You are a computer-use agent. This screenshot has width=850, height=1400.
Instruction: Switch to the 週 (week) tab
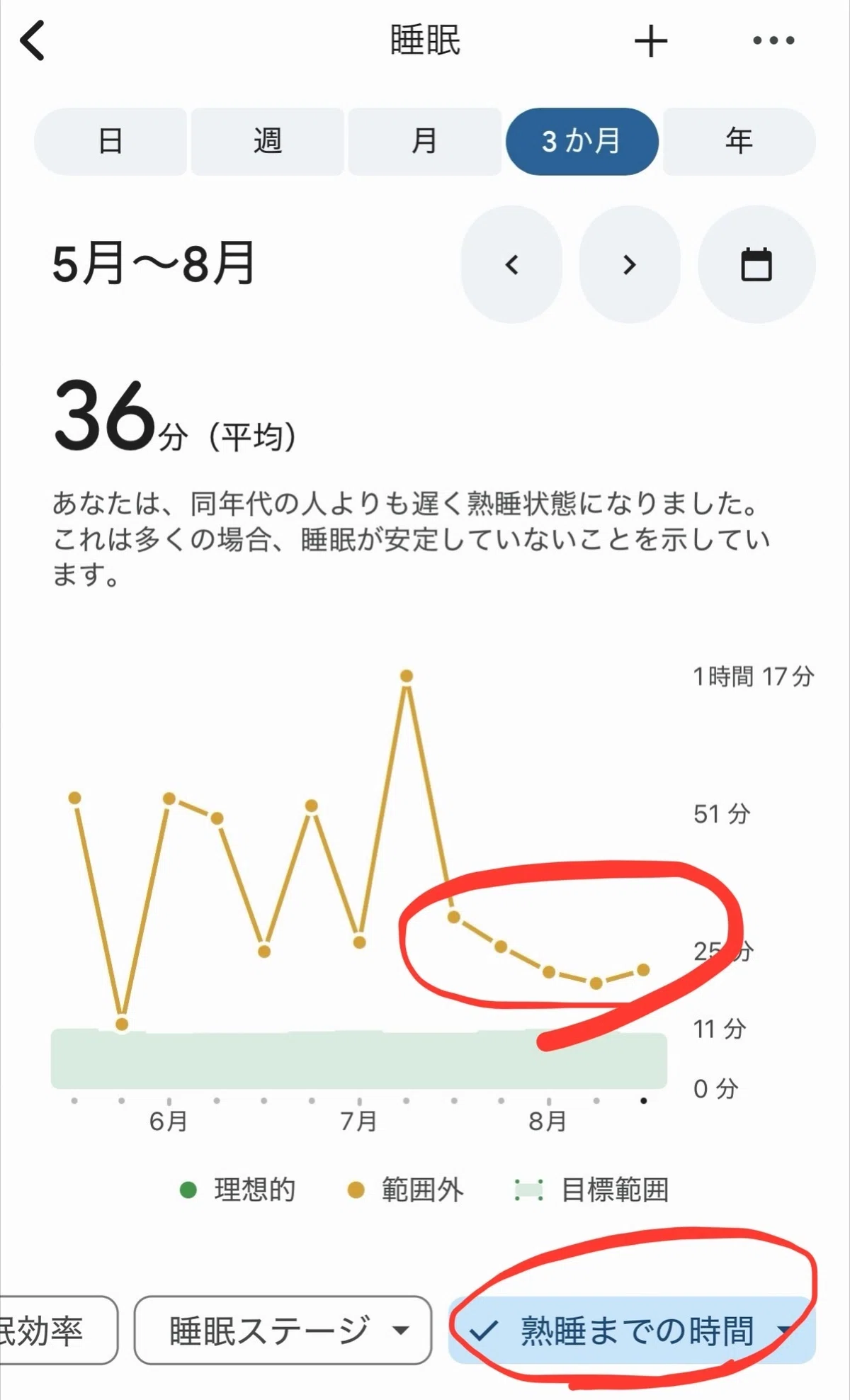tap(268, 141)
